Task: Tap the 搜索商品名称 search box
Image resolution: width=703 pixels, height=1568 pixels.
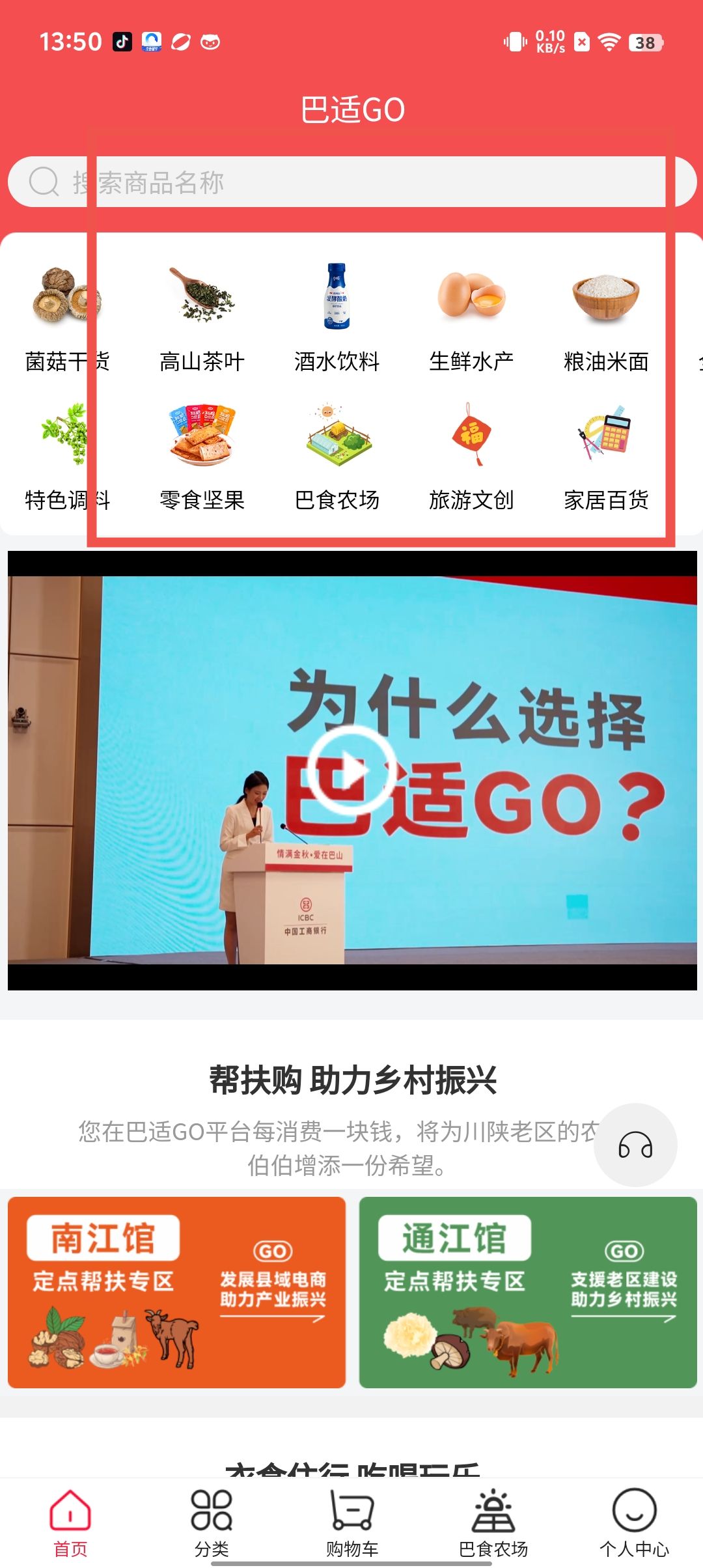Action: (351, 182)
